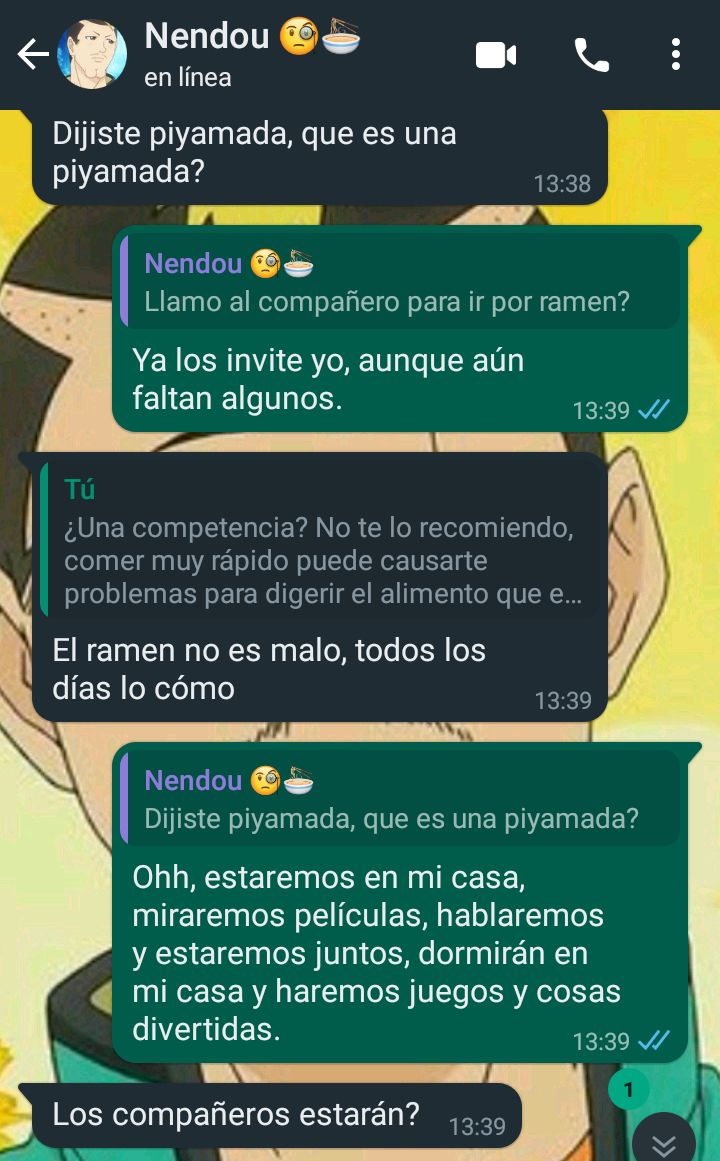Open Nendou's profile picture

(x=92, y=55)
